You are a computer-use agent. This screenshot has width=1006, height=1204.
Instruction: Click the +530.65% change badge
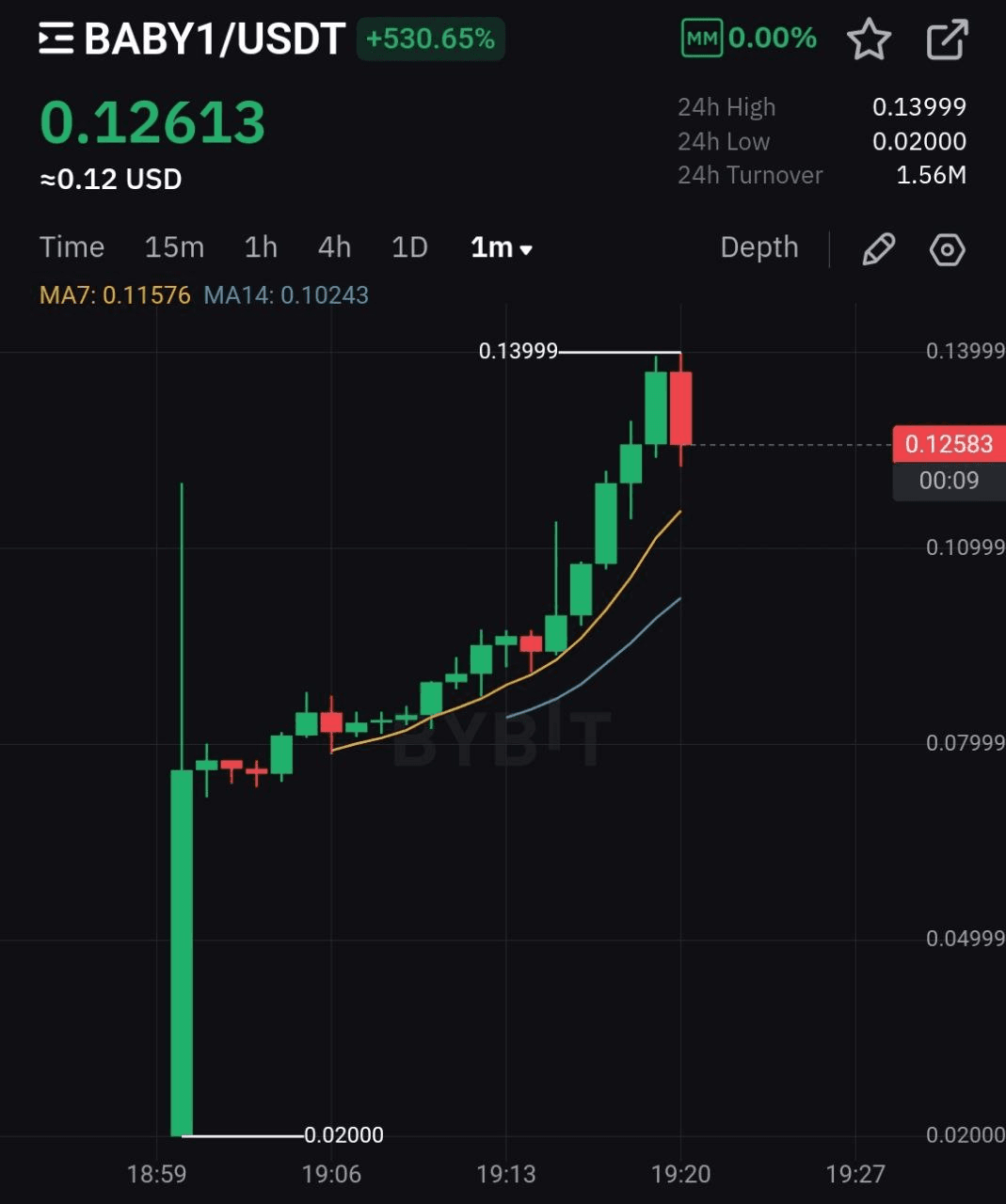click(430, 39)
